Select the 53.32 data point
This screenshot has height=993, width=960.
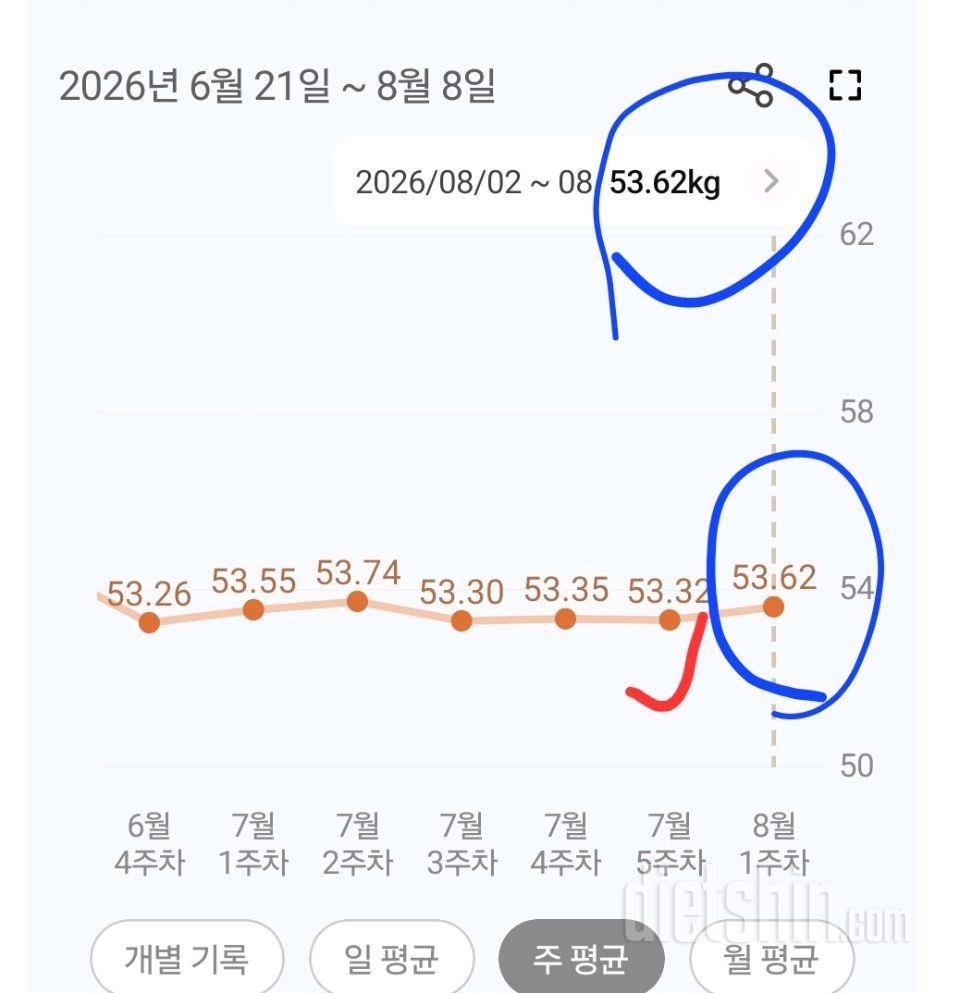pos(670,620)
